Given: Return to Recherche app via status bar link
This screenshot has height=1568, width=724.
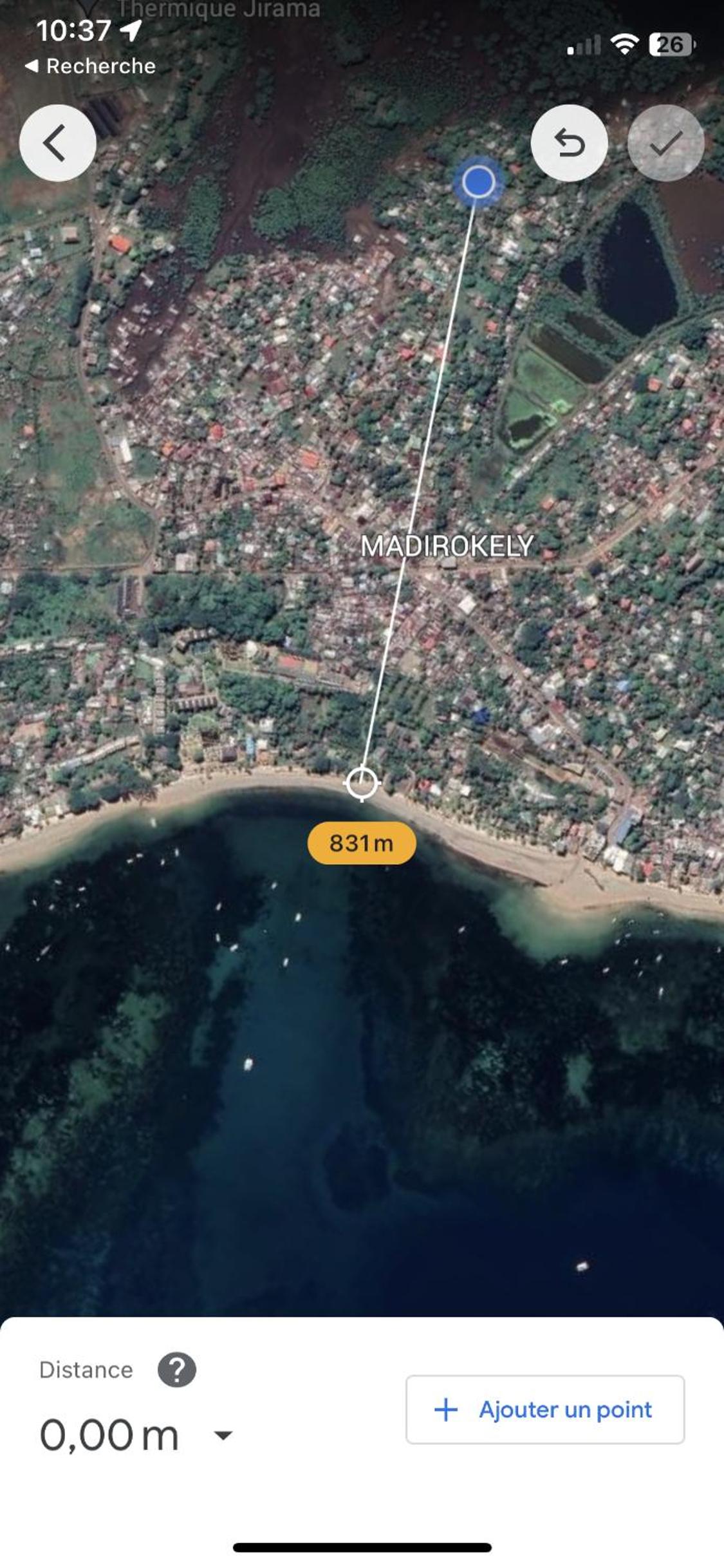Looking at the screenshot, I should pos(90,66).
